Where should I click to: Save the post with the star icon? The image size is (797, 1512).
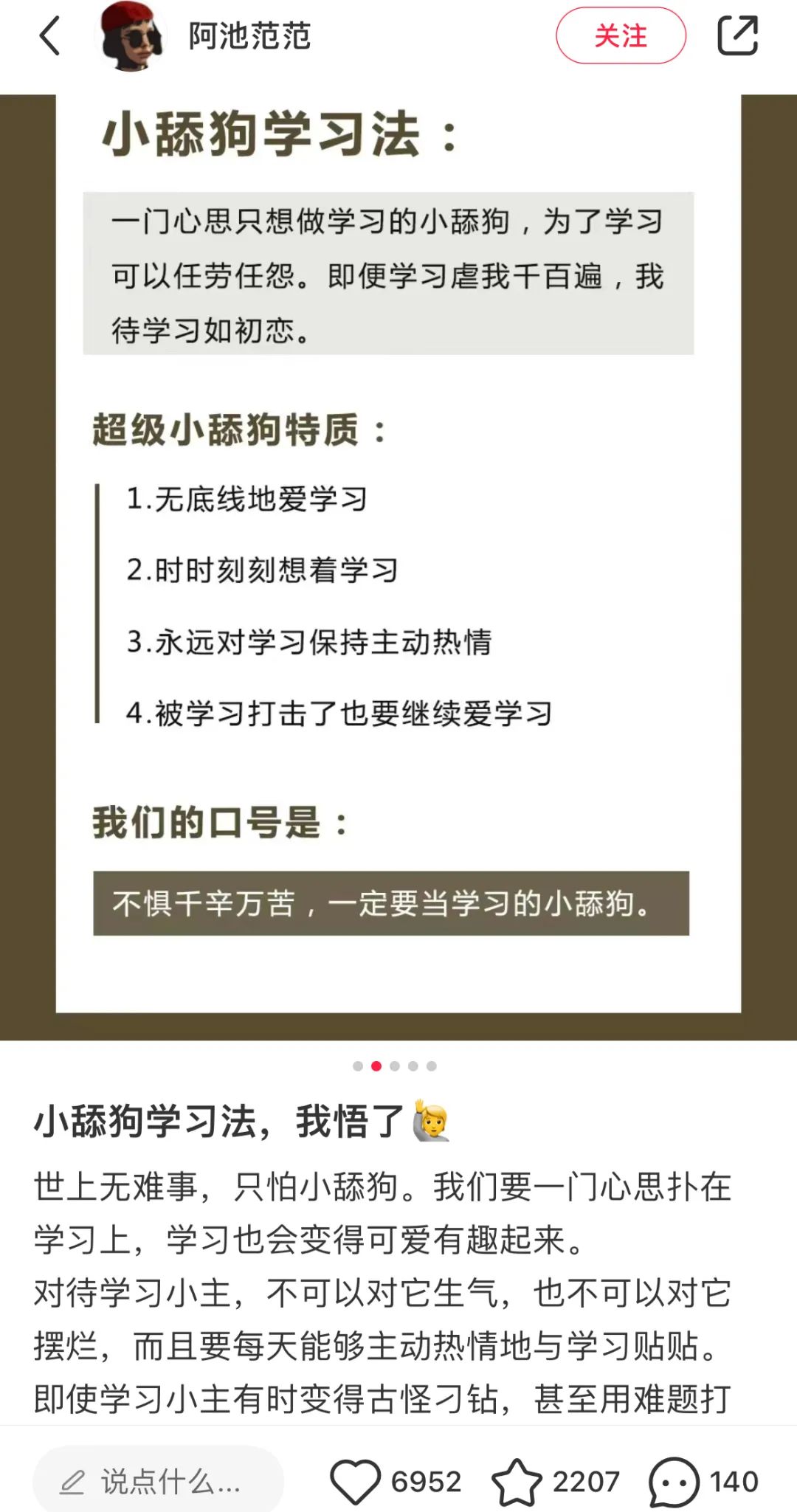point(517,1481)
